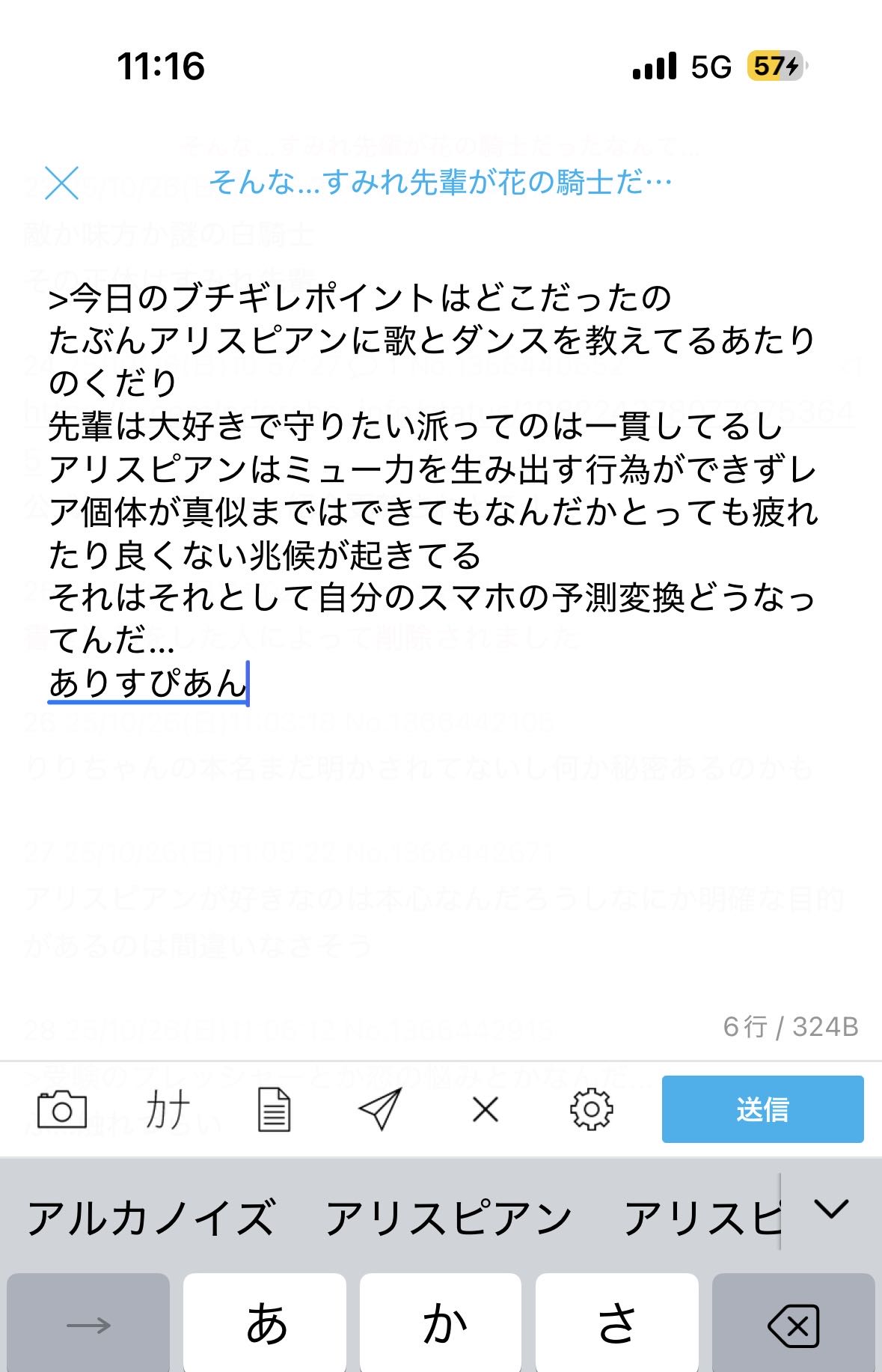Screen dimensions: 882x1372
Task: Open the camera attachment icon
Action: click(x=62, y=1109)
